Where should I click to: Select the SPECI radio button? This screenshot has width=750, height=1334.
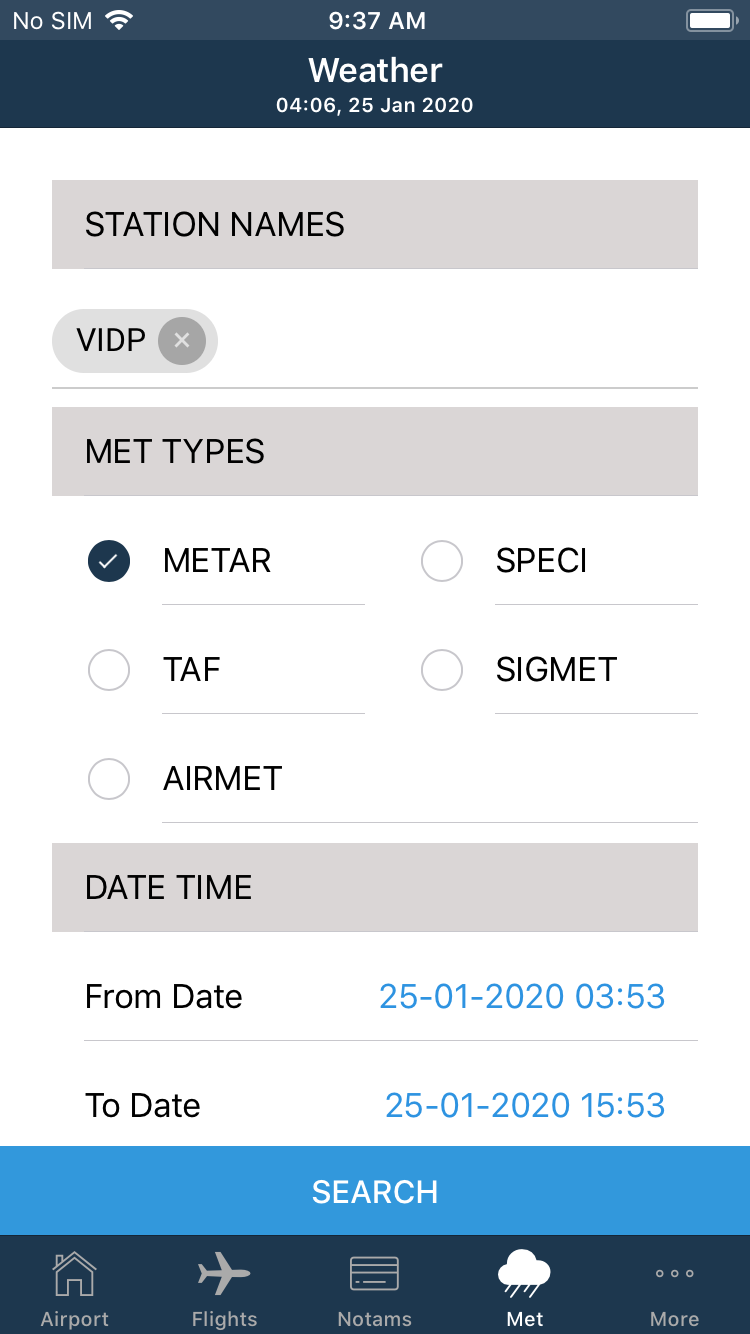pyautogui.click(x=441, y=561)
